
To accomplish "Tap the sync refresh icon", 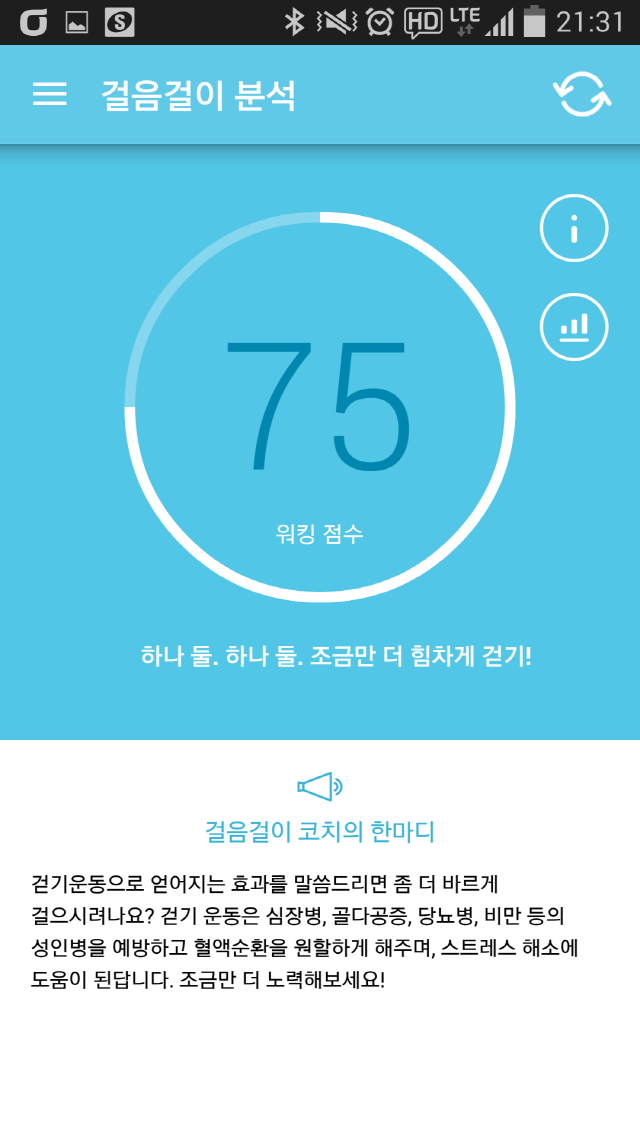I will 582,94.
